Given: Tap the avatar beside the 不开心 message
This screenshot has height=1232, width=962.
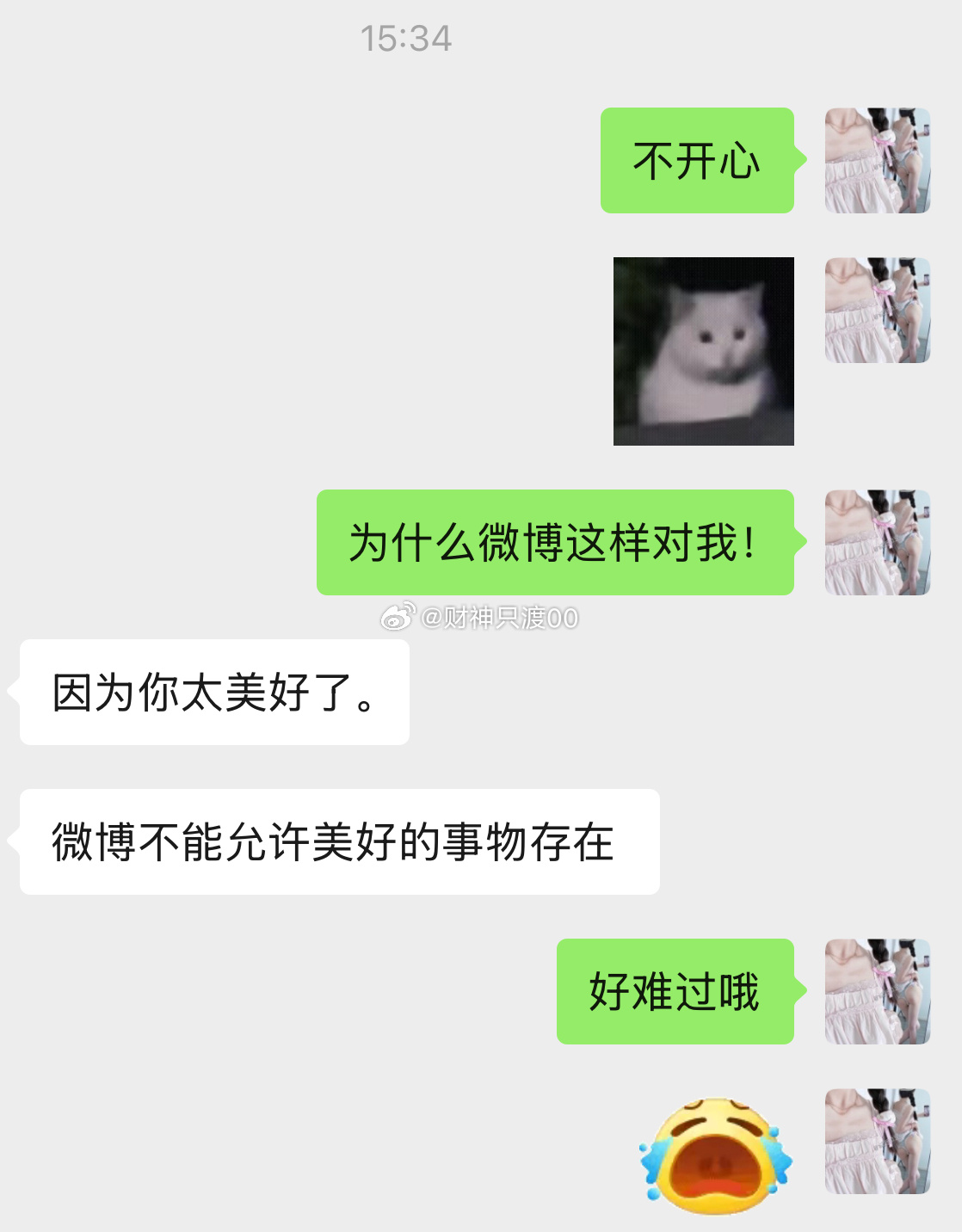Looking at the screenshot, I should (x=877, y=160).
